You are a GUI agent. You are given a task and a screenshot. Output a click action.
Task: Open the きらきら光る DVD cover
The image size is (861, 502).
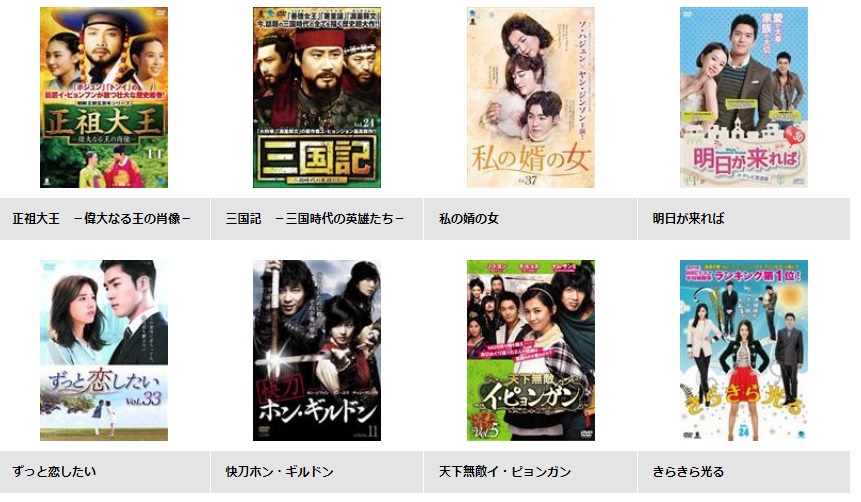coord(744,351)
